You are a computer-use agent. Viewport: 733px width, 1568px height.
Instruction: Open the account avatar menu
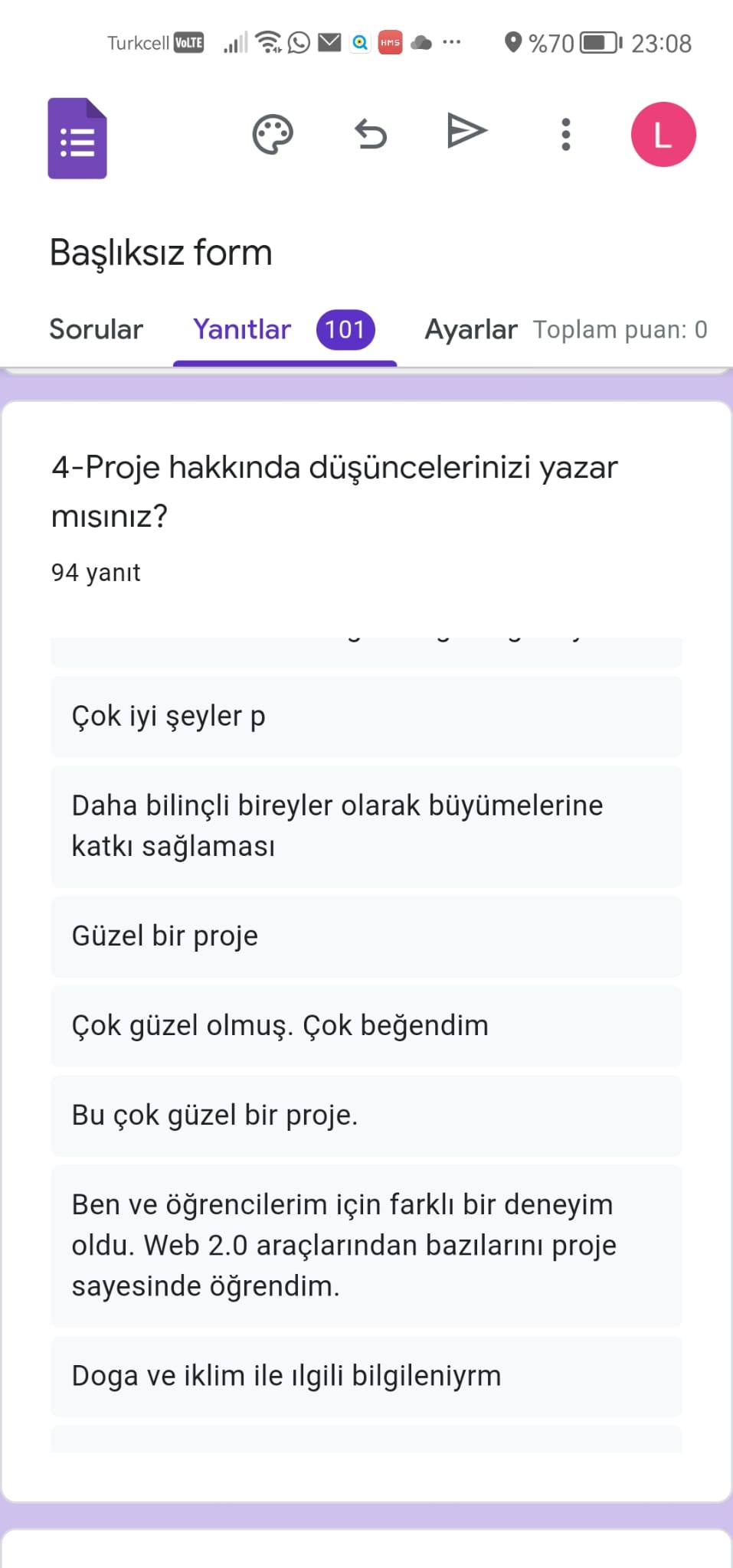(x=663, y=134)
